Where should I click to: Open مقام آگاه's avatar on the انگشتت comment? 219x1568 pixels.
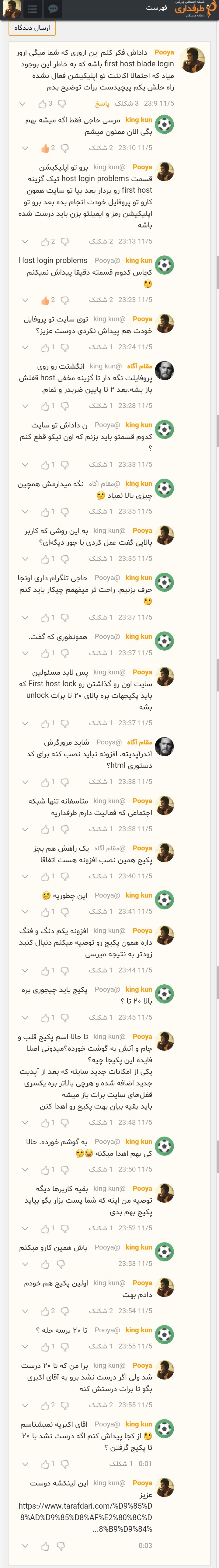coord(164,370)
